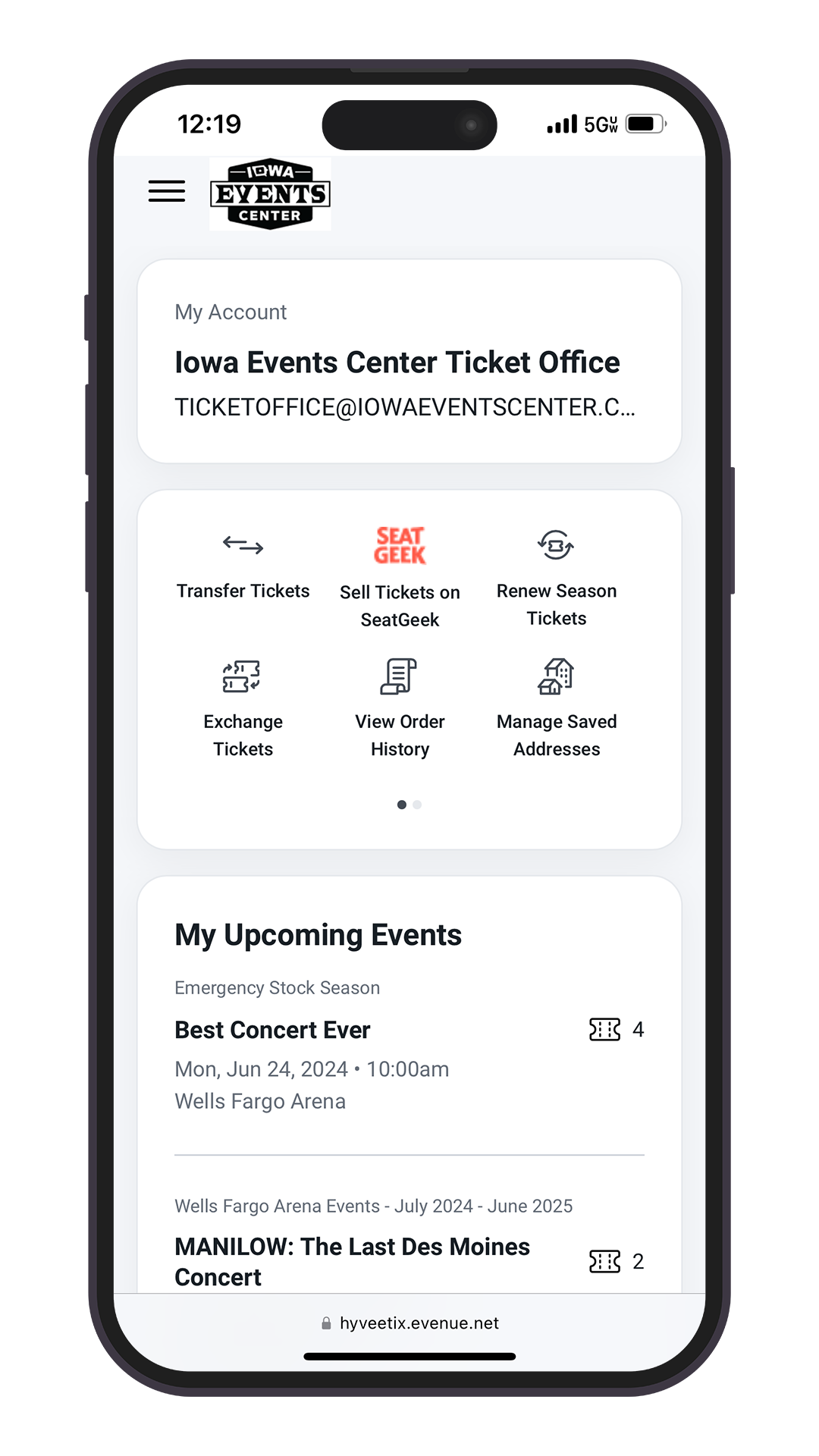The width and height of the screenshot is (819, 1456).
Task: Tap Transfer Tickets
Action: coord(243,565)
